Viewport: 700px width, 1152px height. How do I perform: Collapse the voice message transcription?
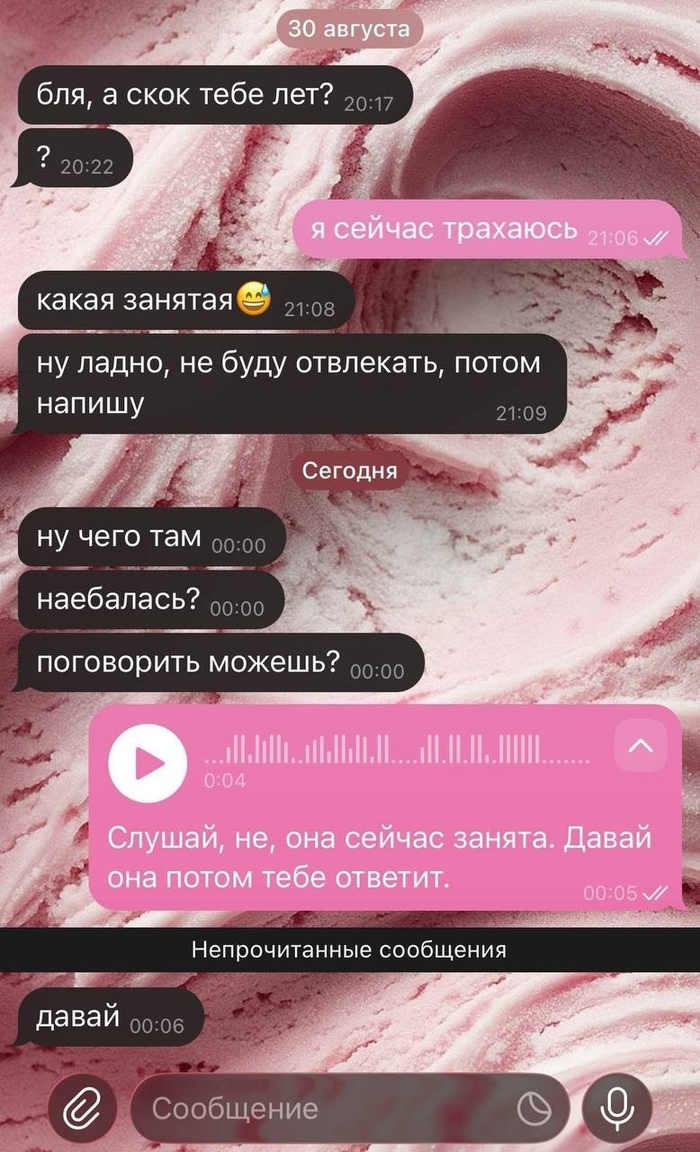641,746
